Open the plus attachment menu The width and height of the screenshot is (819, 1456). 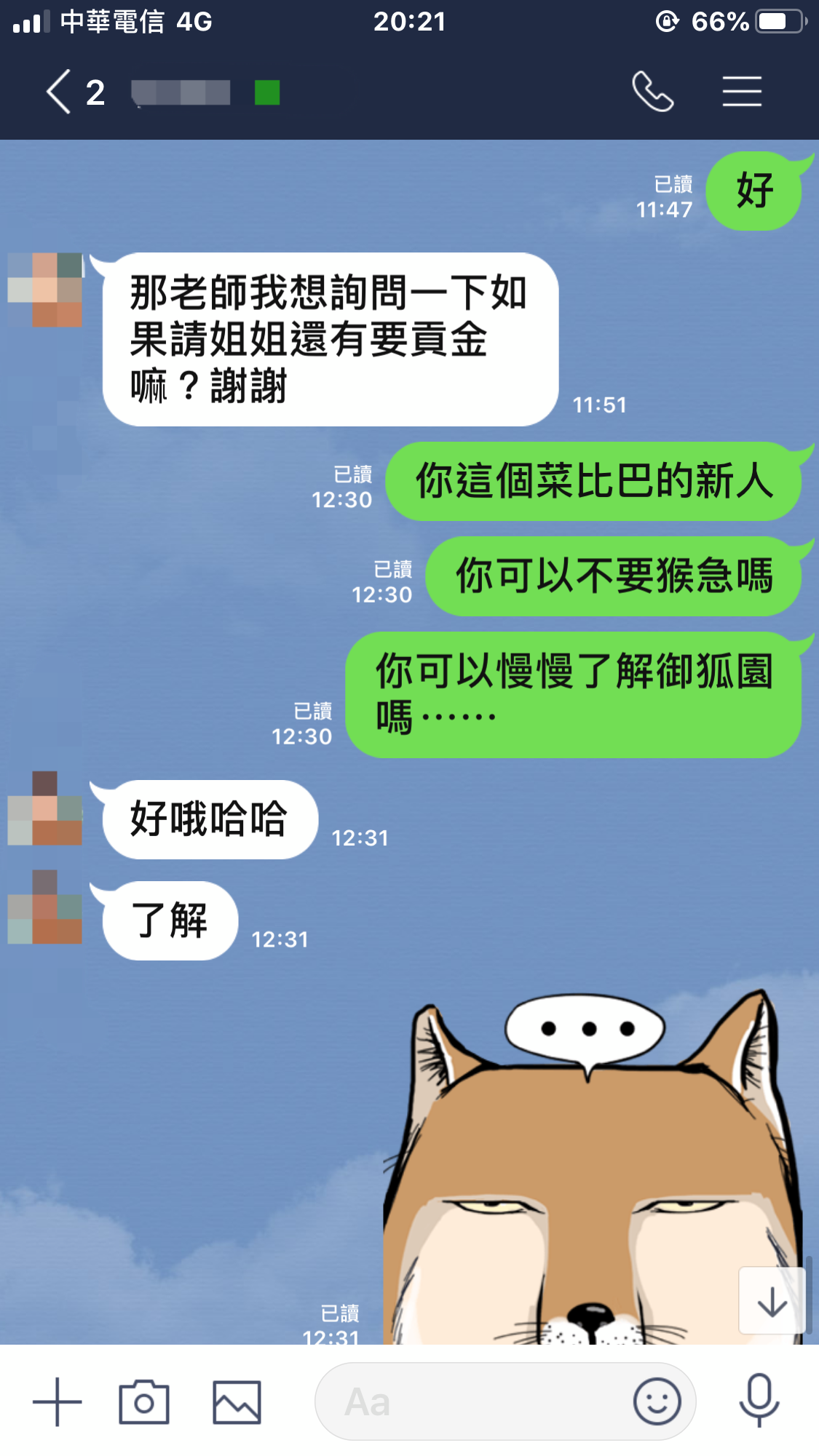tap(57, 1401)
